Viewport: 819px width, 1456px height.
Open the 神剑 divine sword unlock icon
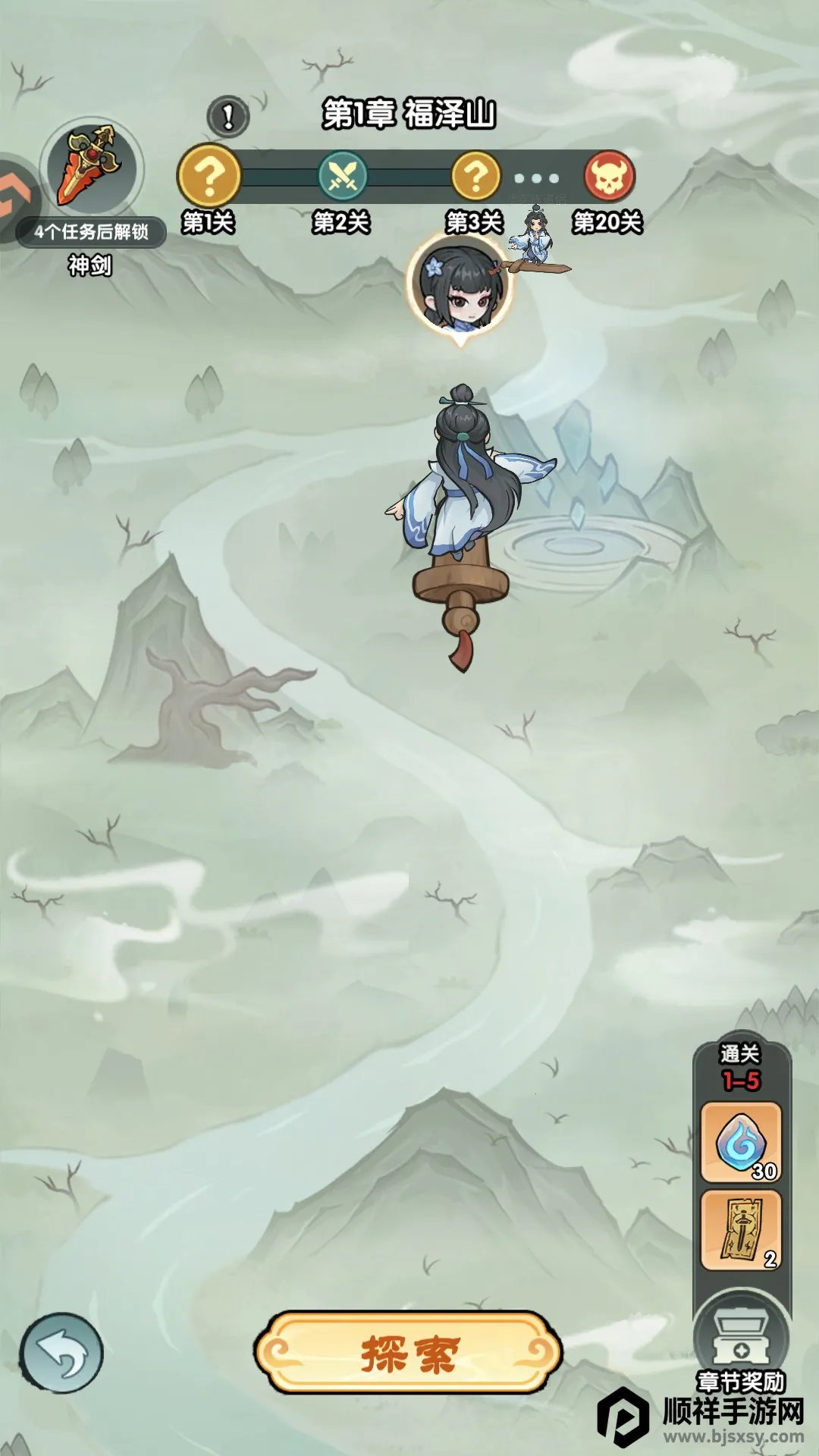[x=92, y=168]
